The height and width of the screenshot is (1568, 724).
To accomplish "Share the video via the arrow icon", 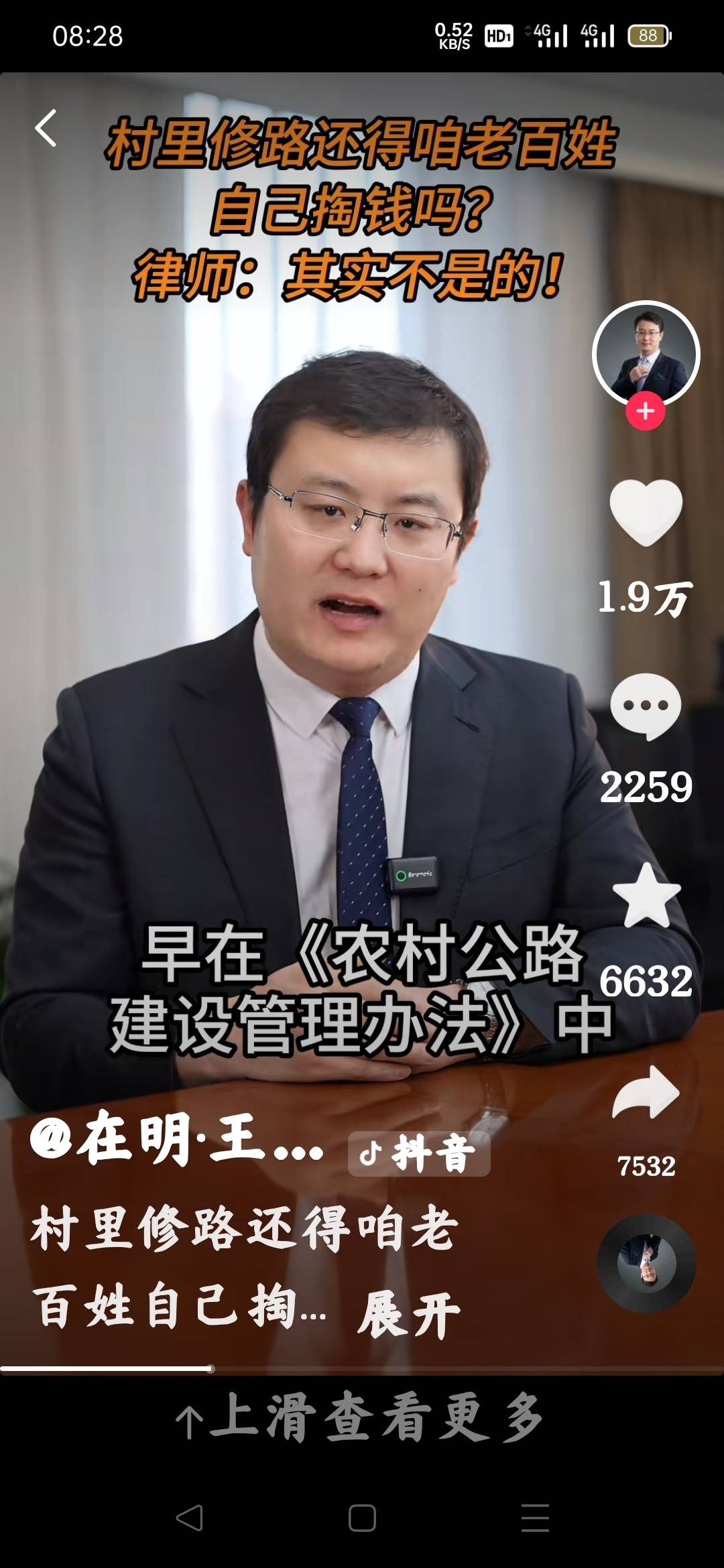I will tap(646, 1092).
